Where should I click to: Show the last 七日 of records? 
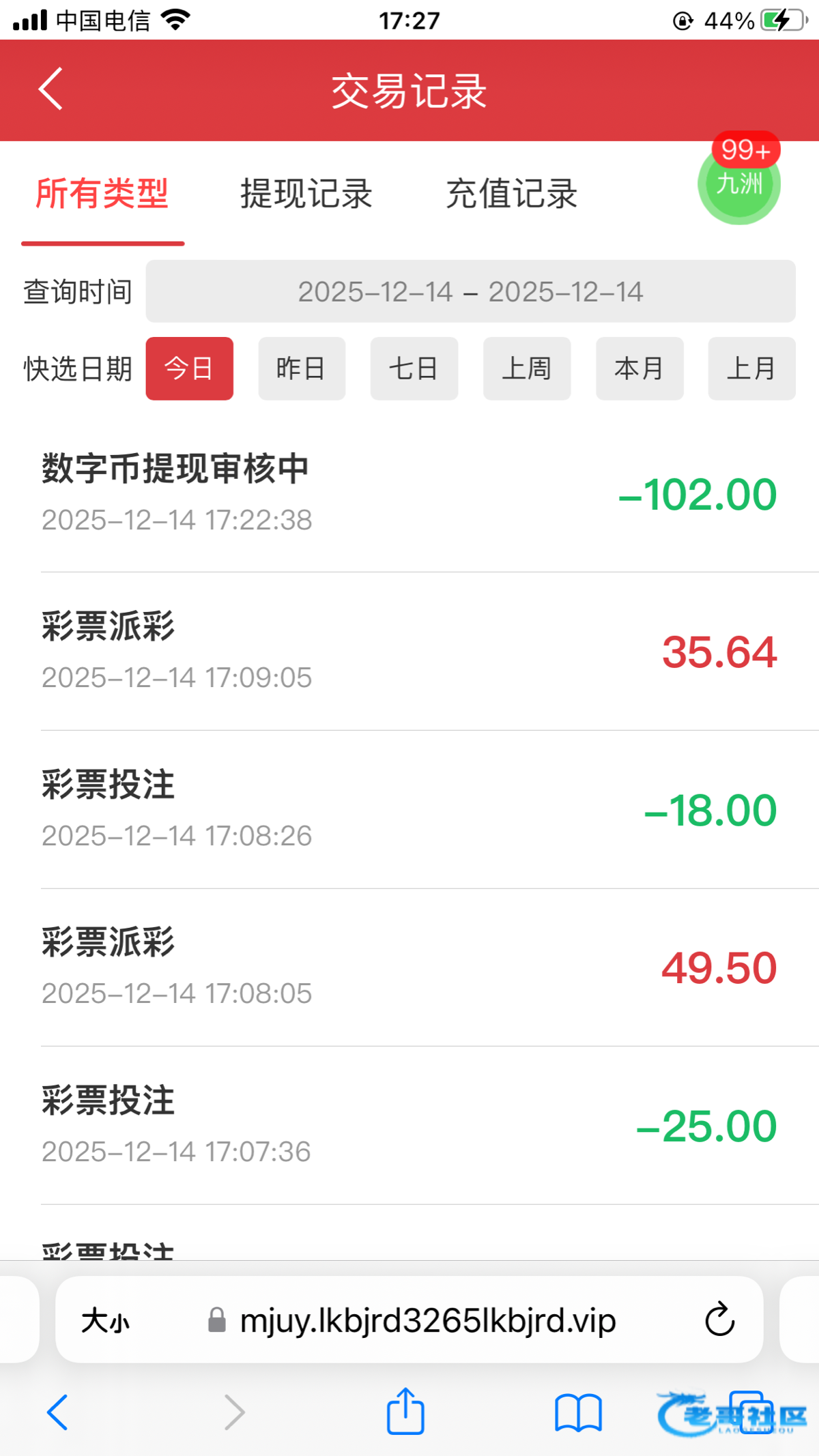point(414,368)
